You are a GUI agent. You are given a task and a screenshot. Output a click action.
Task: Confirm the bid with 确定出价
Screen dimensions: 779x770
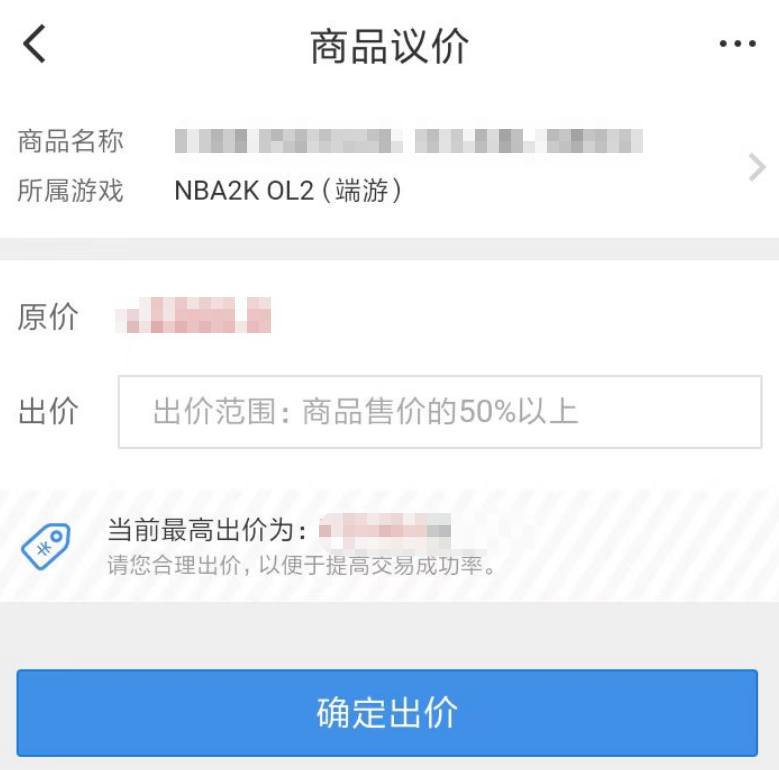coord(387,712)
